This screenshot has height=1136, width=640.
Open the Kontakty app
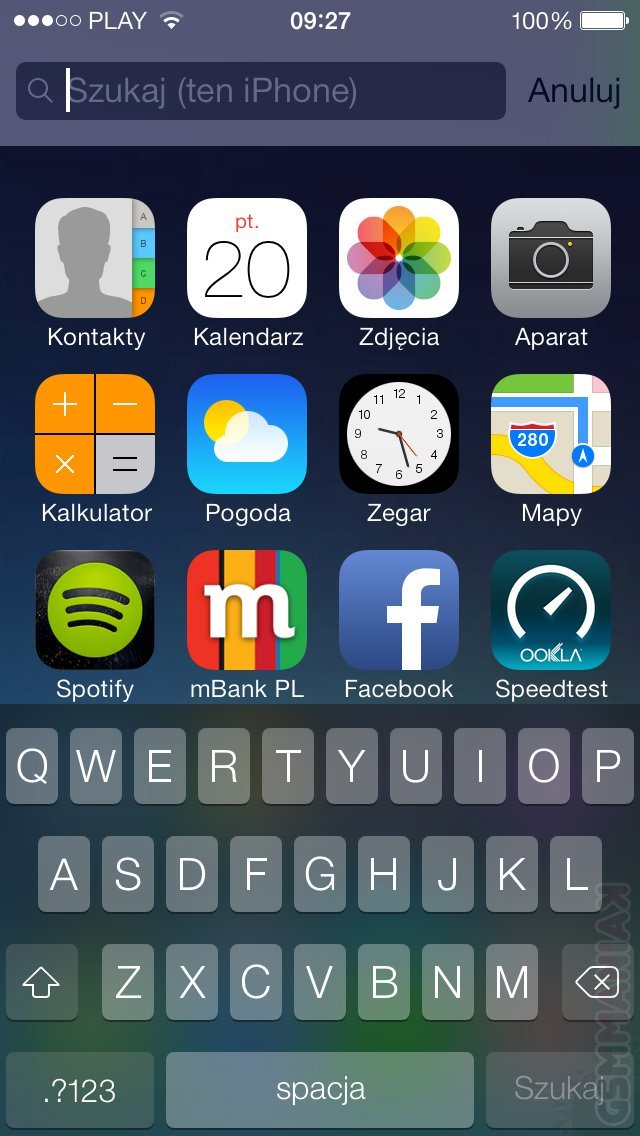click(x=95, y=258)
